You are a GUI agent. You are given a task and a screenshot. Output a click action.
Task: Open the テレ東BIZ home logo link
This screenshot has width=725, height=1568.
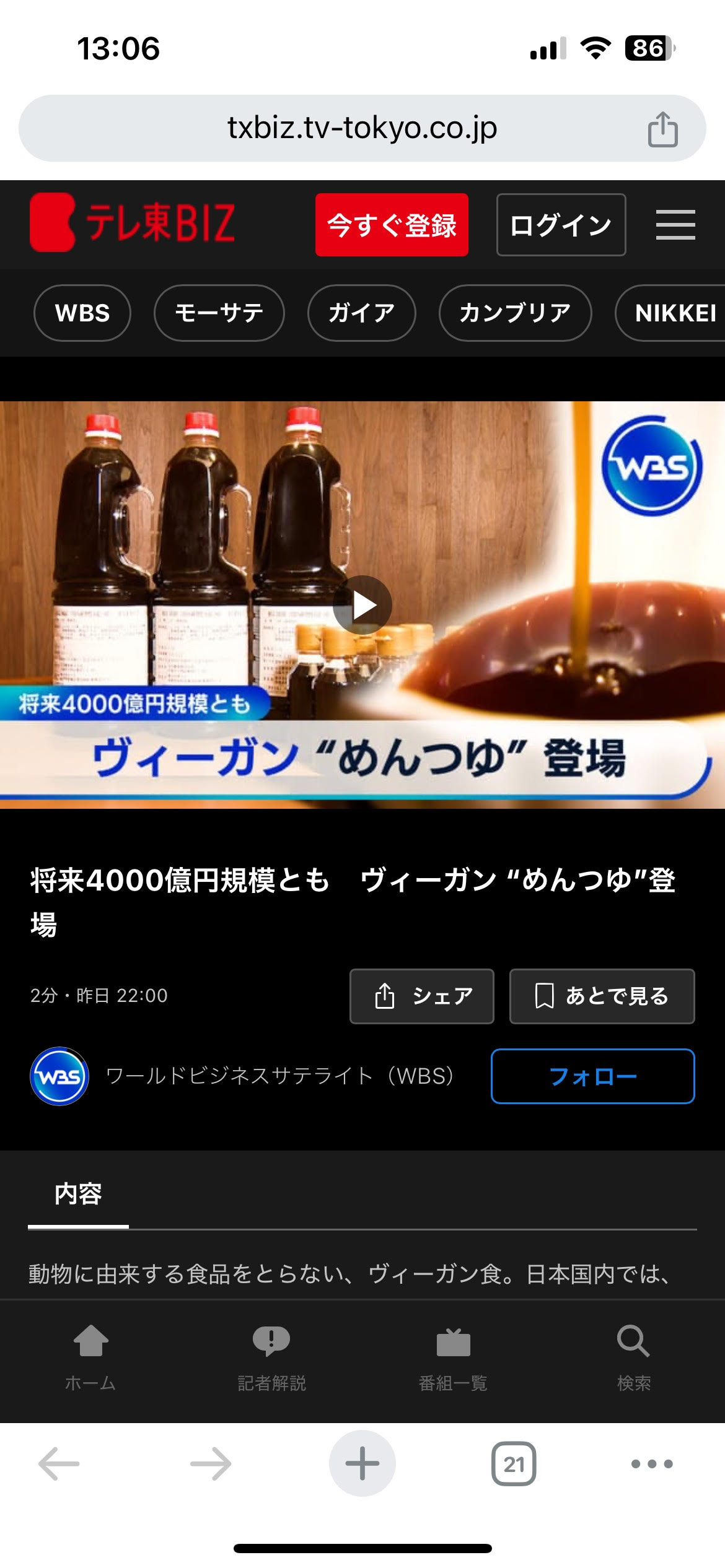click(133, 223)
